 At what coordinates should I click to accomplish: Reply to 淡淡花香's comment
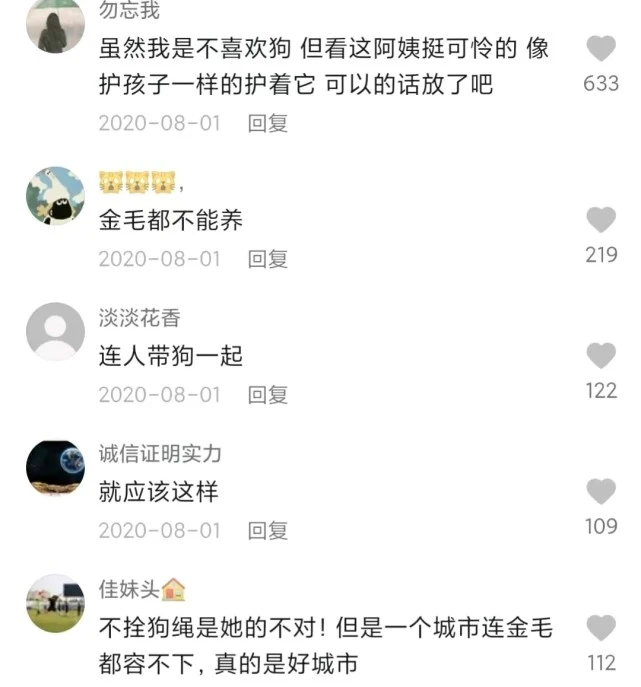point(267,395)
